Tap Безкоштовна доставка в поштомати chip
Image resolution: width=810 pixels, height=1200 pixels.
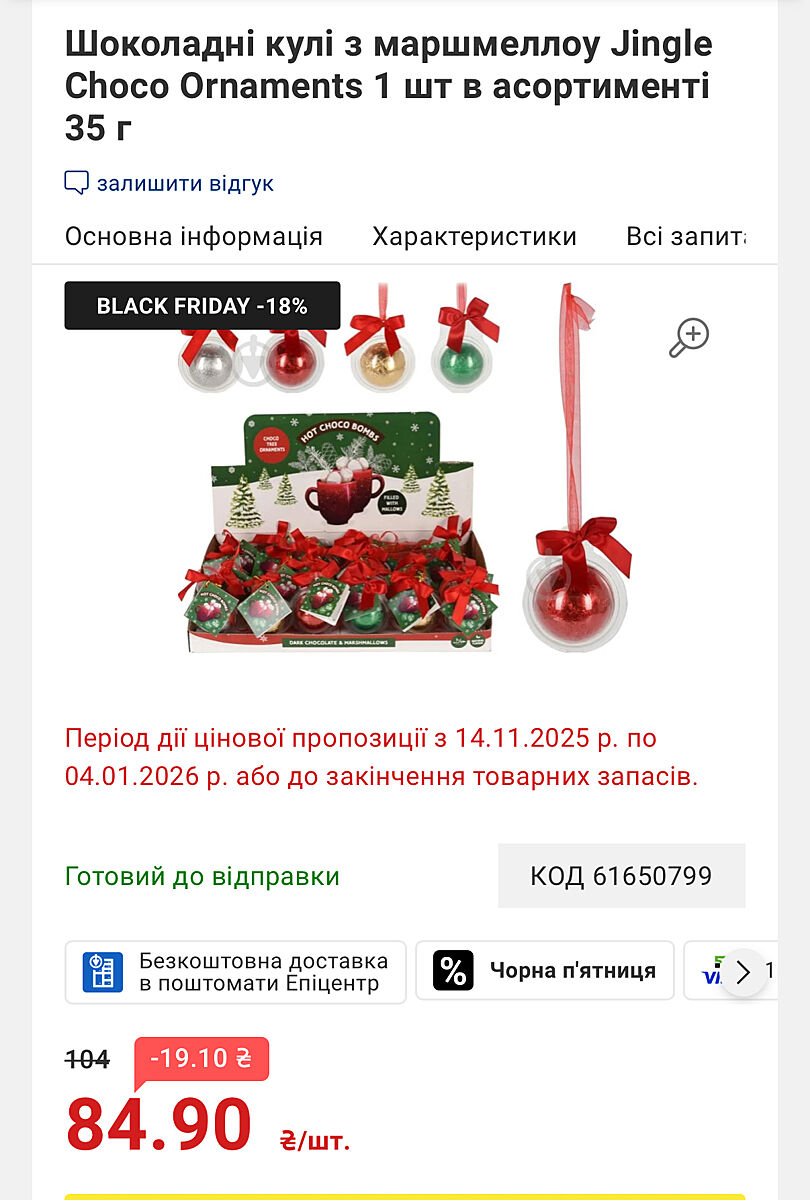click(x=236, y=972)
